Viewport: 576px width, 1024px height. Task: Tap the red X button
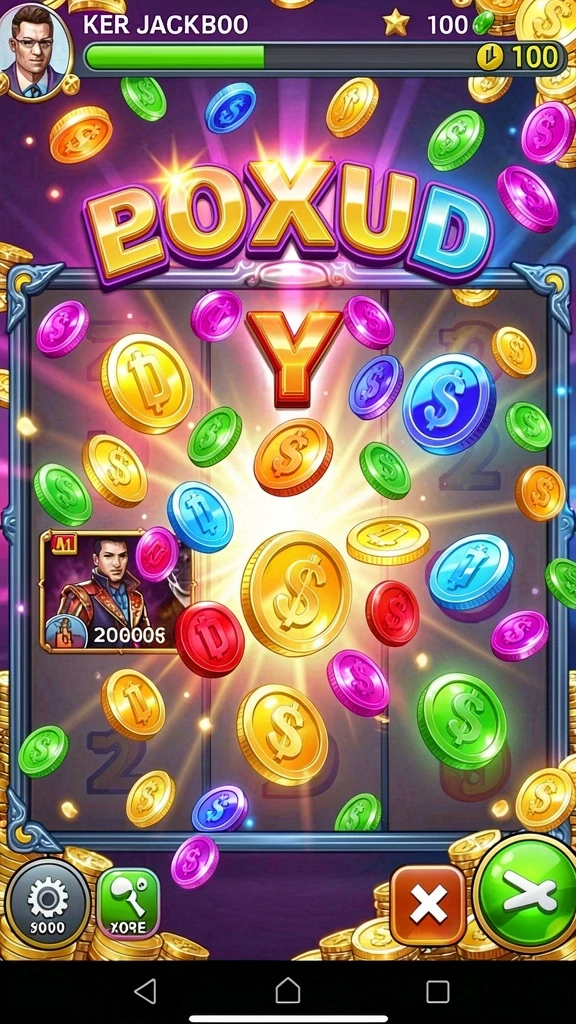[x=428, y=905]
